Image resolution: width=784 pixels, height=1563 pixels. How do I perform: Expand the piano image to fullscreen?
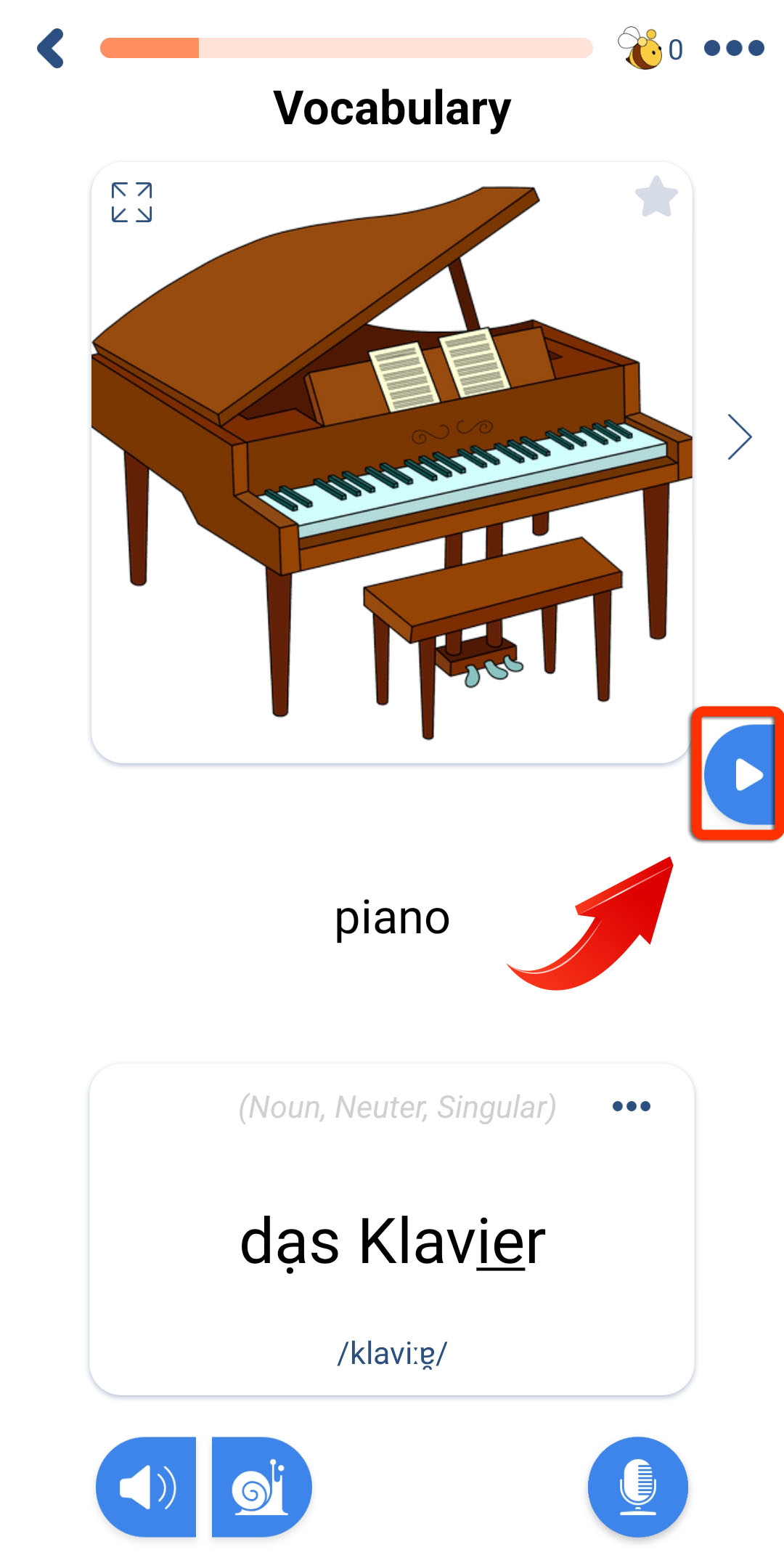click(131, 202)
